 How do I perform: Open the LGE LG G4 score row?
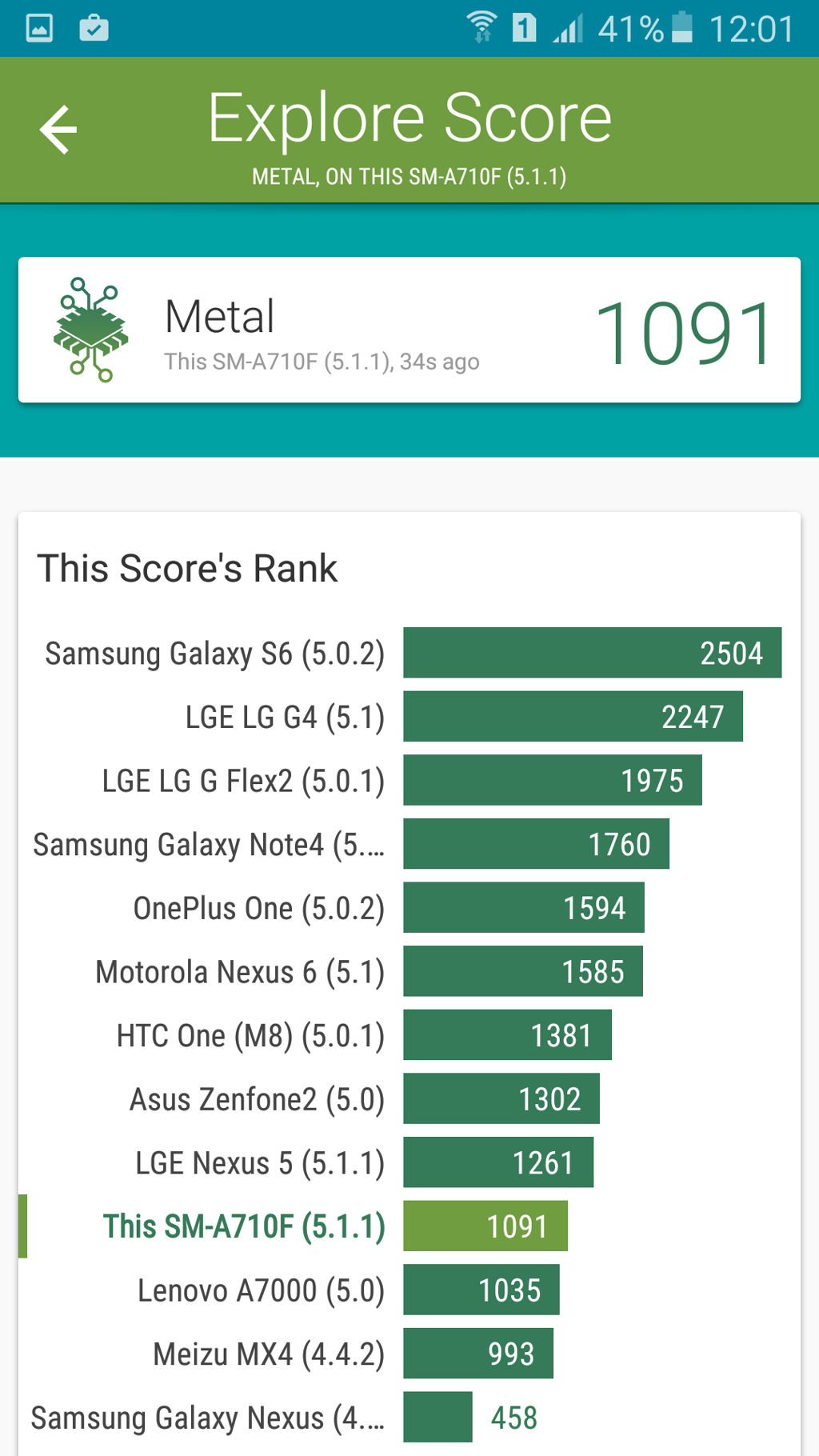409,717
